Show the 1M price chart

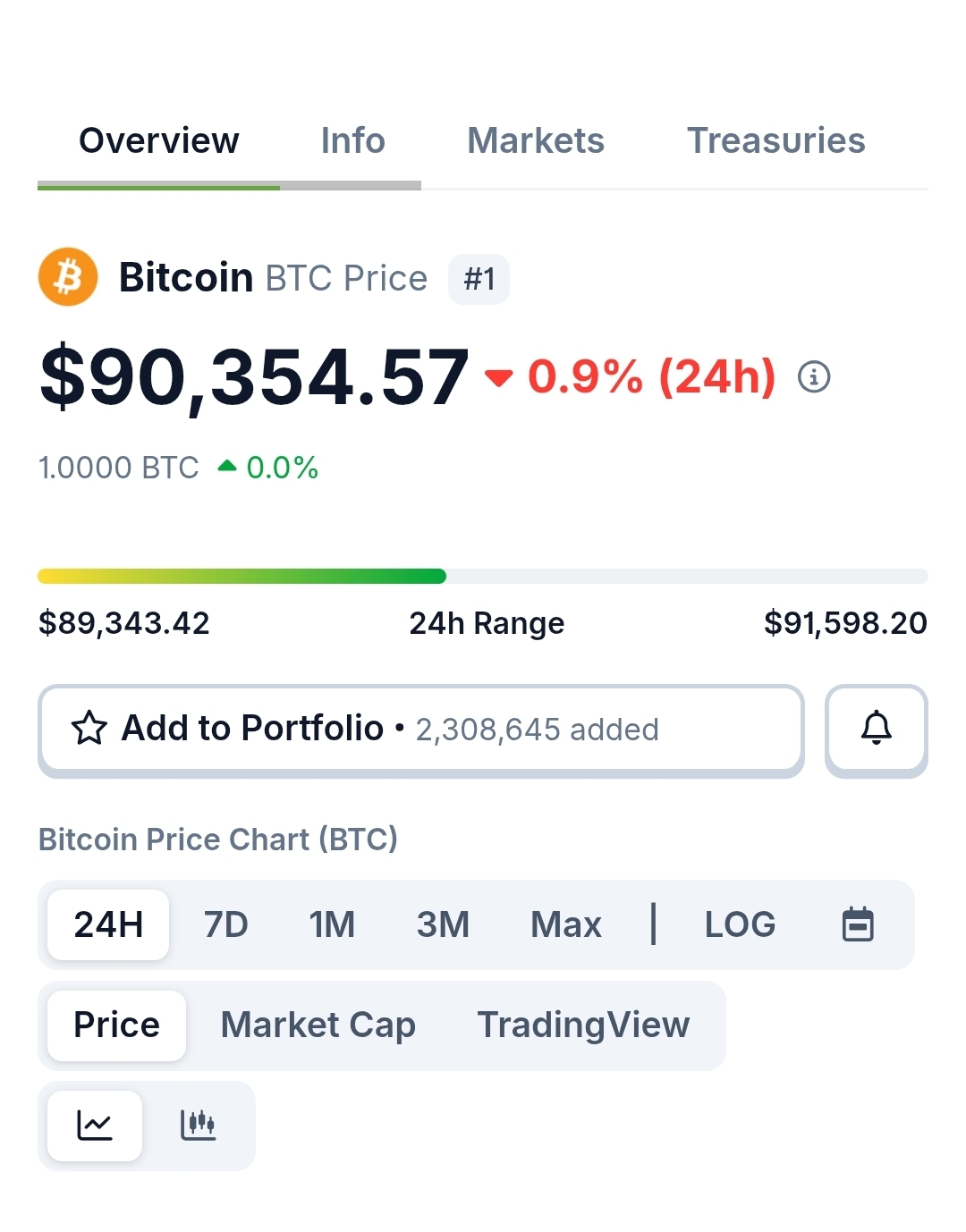pyautogui.click(x=332, y=924)
